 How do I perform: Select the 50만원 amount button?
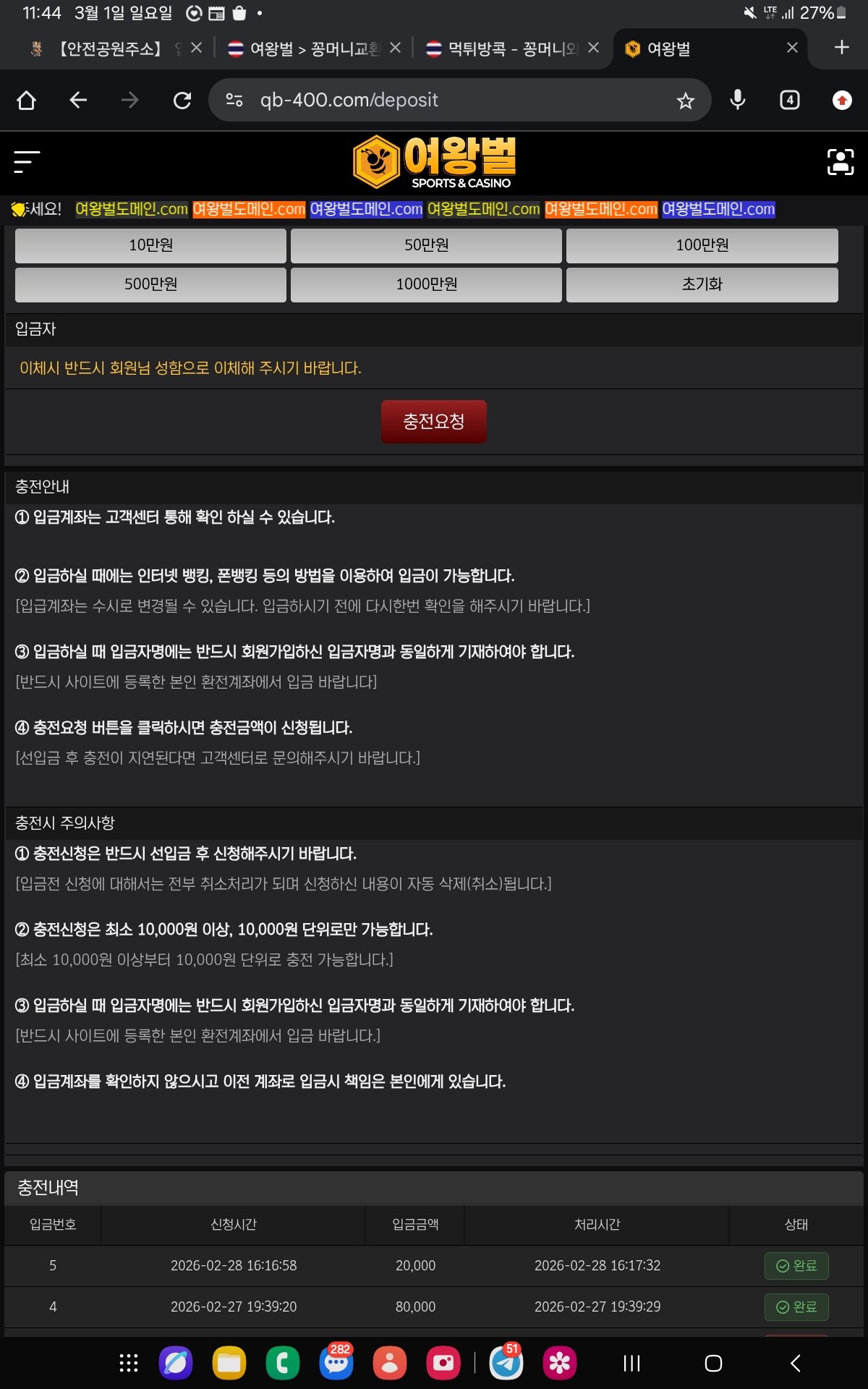(426, 245)
